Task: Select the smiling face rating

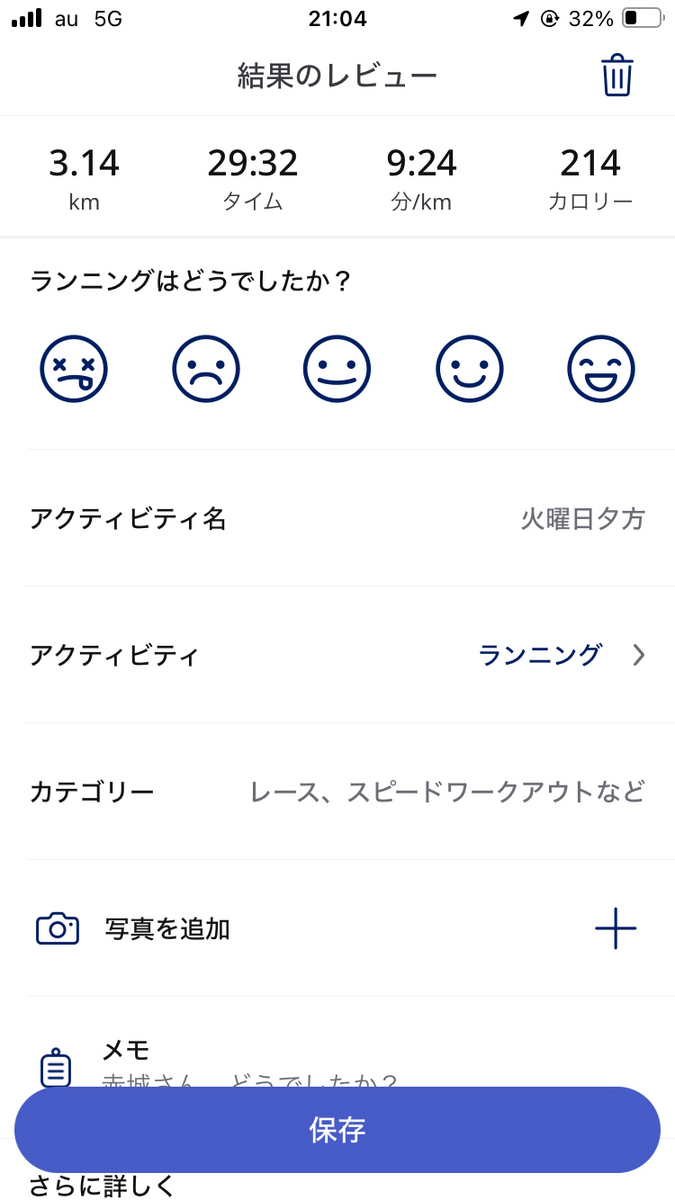Action: (469, 369)
